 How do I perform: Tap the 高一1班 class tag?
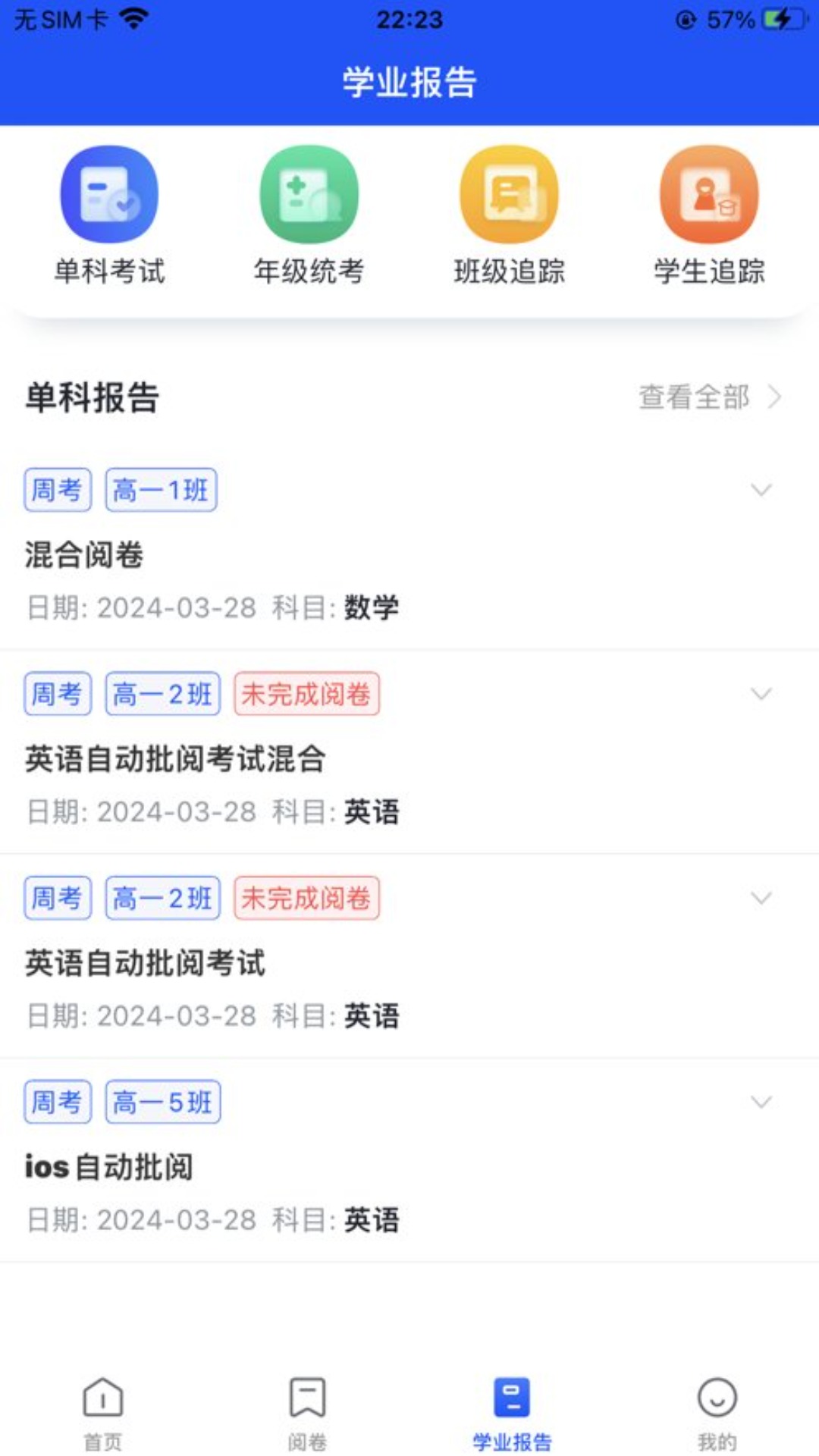(x=161, y=490)
